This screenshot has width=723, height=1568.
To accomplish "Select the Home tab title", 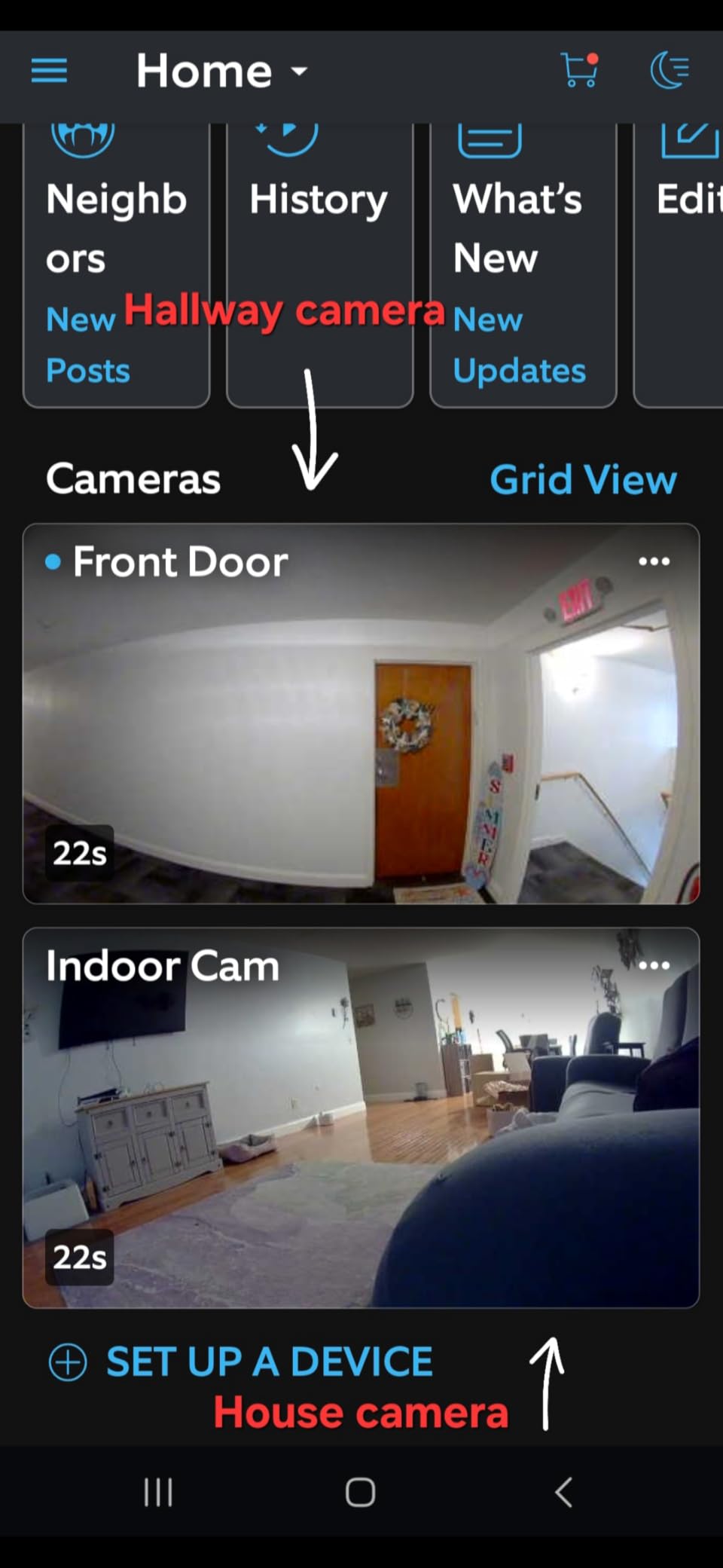I will 205,71.
